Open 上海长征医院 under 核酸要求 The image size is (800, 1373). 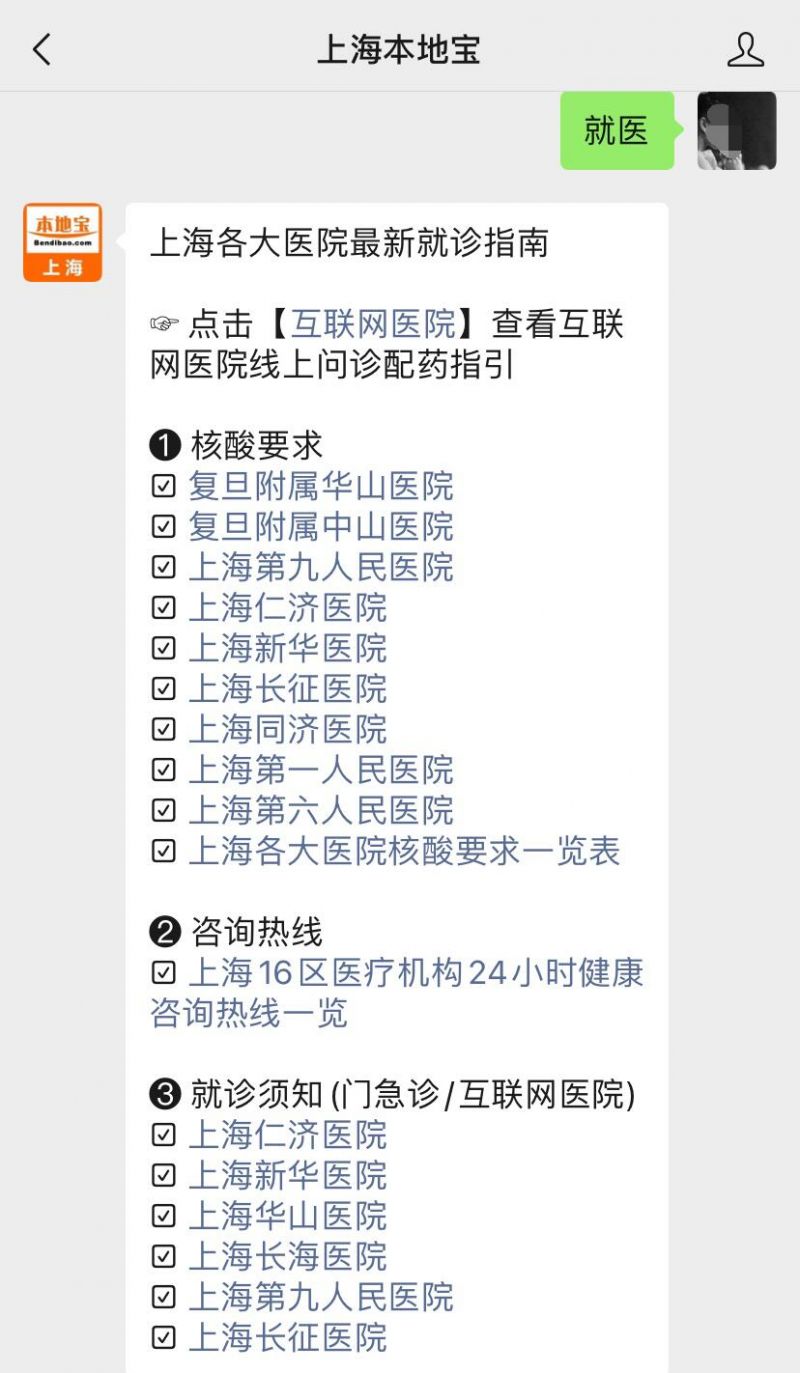[288, 688]
